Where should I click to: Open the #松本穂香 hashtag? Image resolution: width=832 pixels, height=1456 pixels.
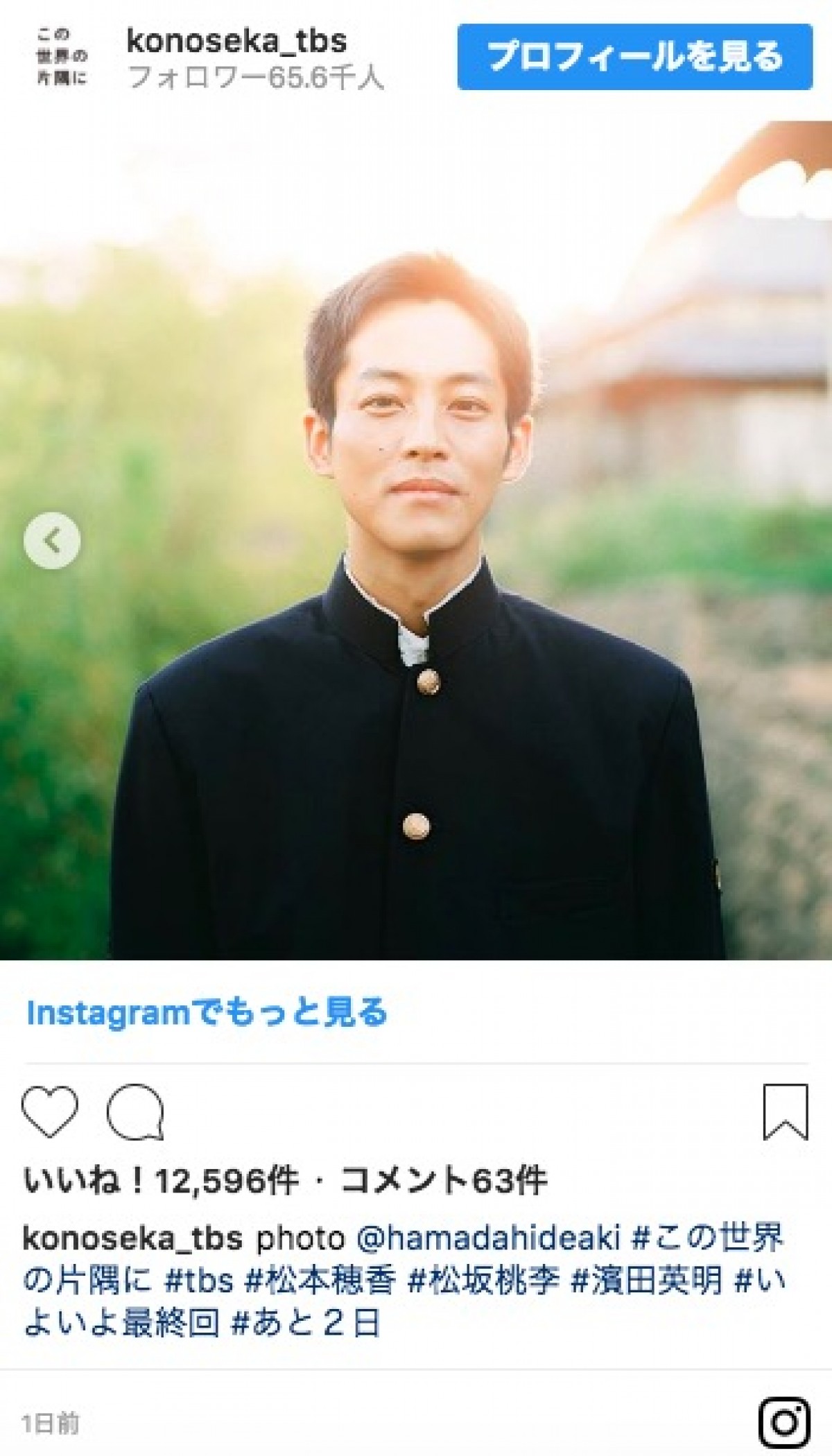(320, 1280)
